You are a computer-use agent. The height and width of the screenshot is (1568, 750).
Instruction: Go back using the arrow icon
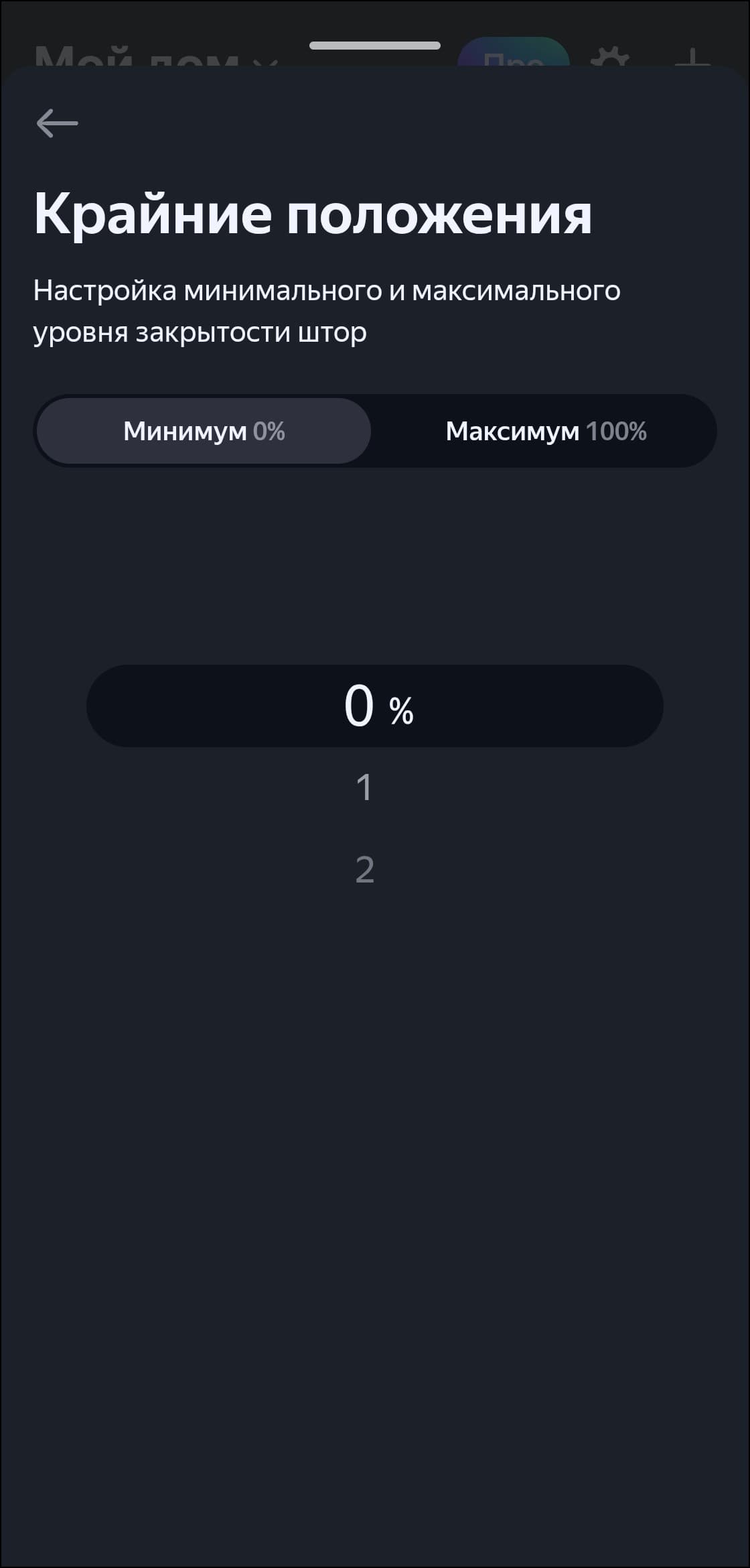[57, 123]
